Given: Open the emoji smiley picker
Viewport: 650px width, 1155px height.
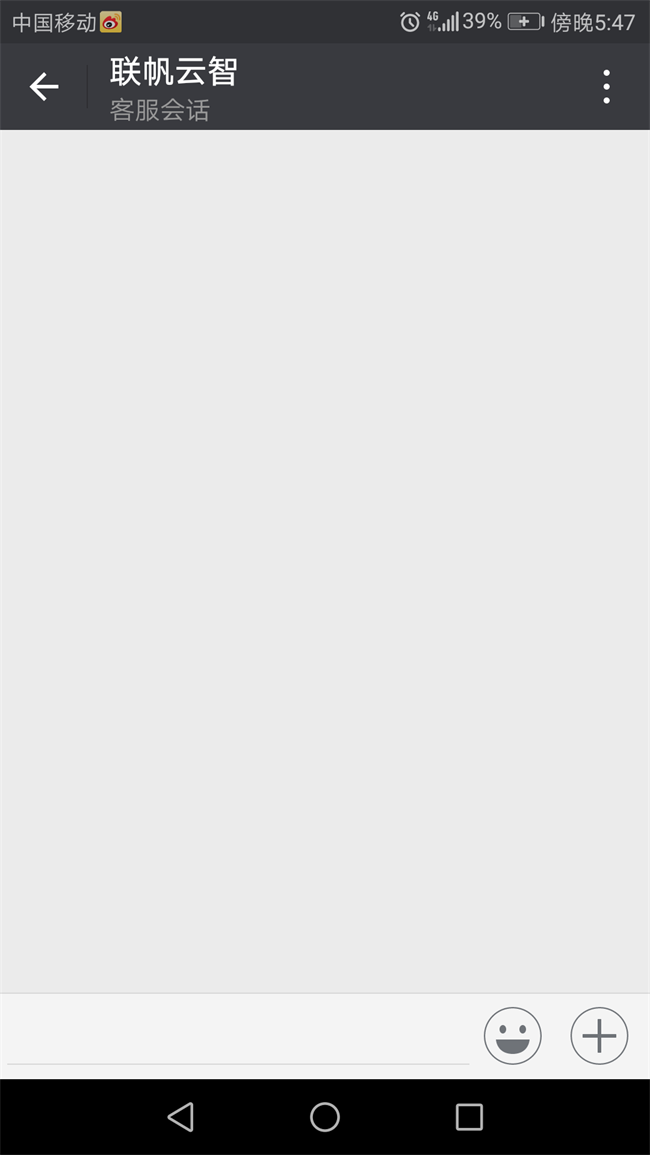Looking at the screenshot, I should (x=513, y=1036).
